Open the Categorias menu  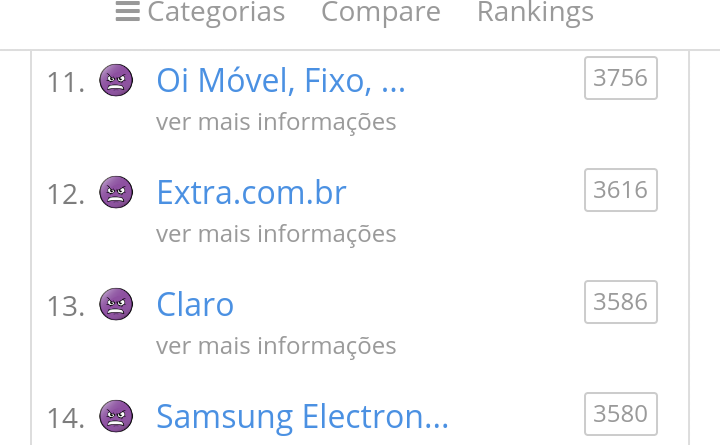pyautogui.click(x=201, y=13)
